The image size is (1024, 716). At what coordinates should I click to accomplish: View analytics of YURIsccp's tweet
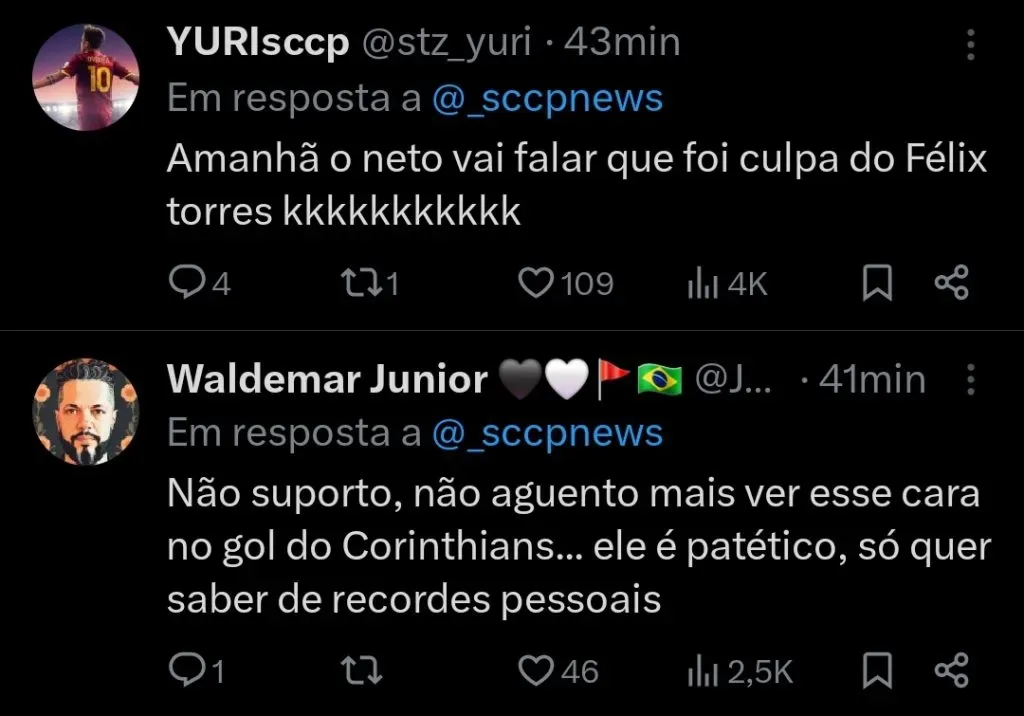pos(704,285)
